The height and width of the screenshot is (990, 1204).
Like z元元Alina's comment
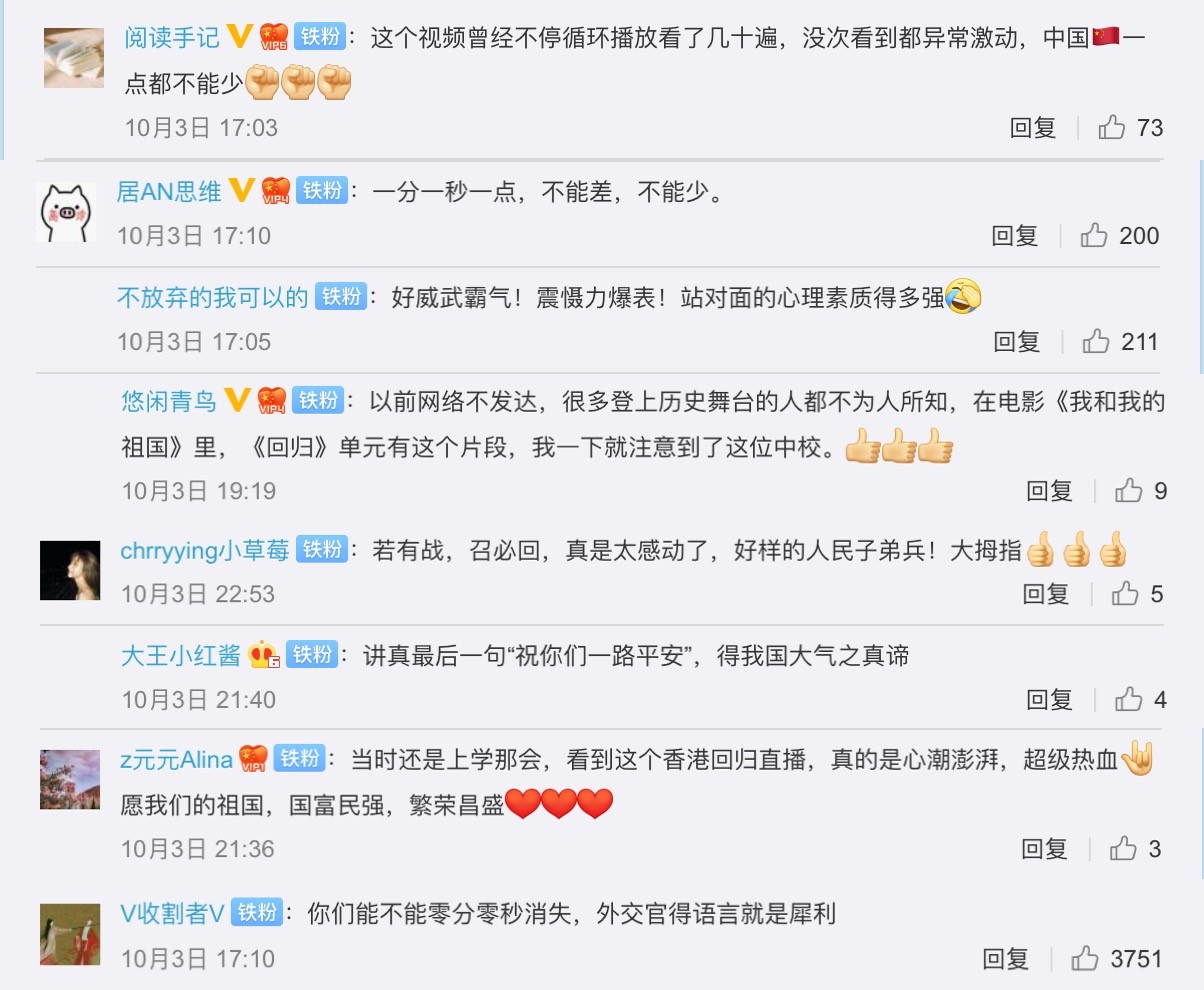coord(1124,849)
